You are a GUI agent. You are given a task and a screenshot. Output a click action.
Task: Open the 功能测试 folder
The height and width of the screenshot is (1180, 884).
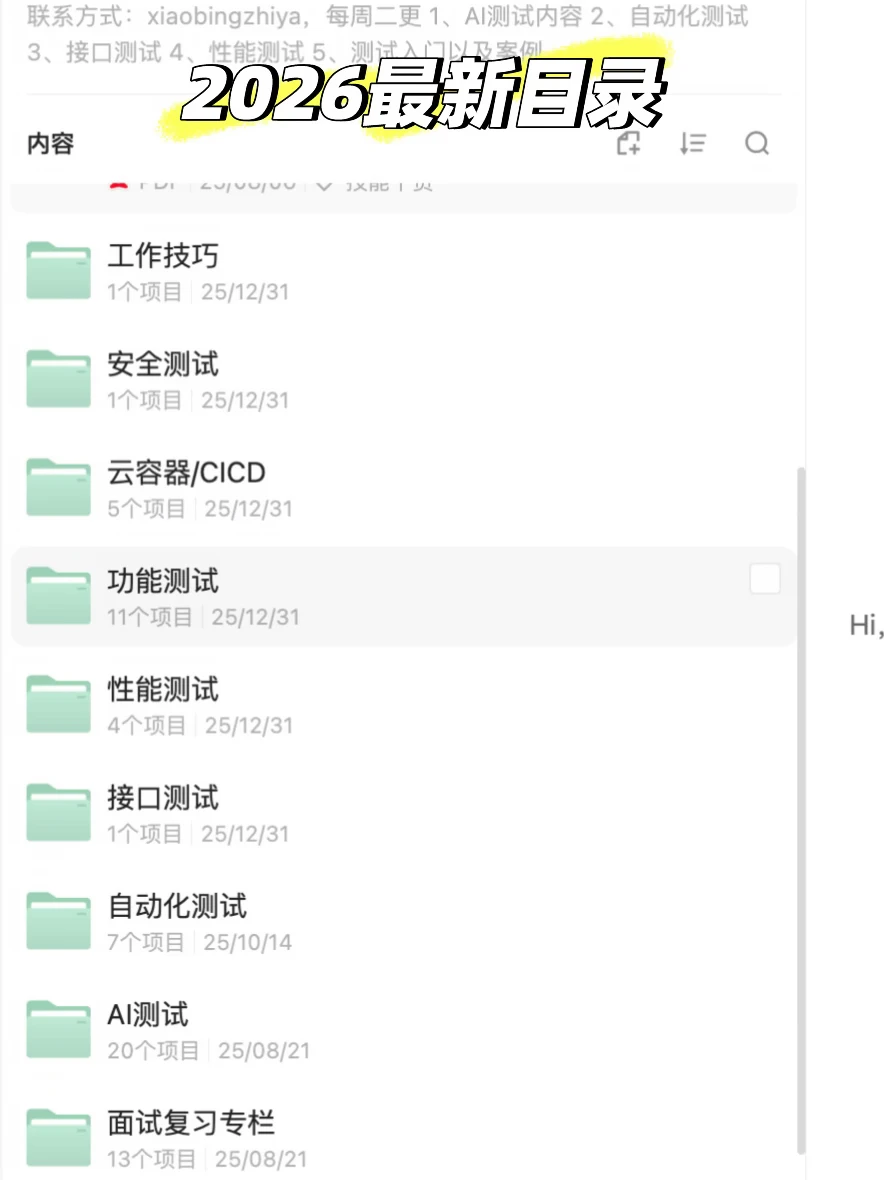403,596
